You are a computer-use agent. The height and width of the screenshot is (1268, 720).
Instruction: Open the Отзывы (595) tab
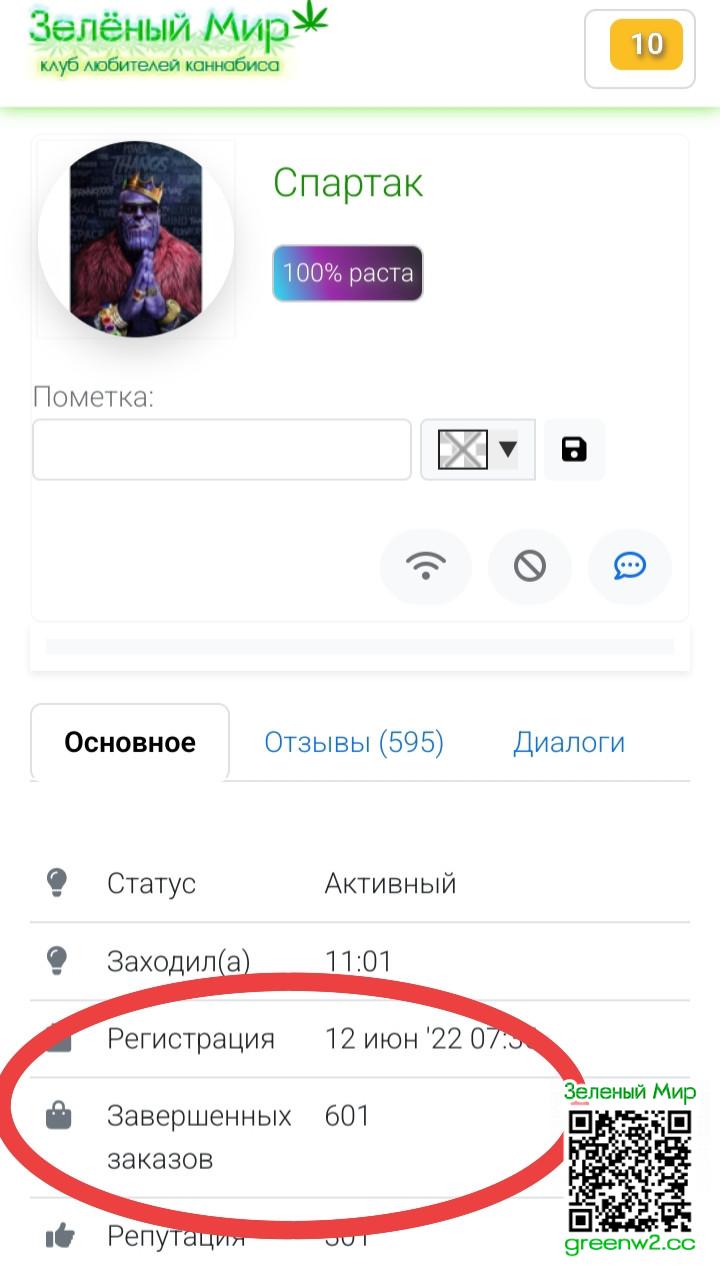point(354,742)
